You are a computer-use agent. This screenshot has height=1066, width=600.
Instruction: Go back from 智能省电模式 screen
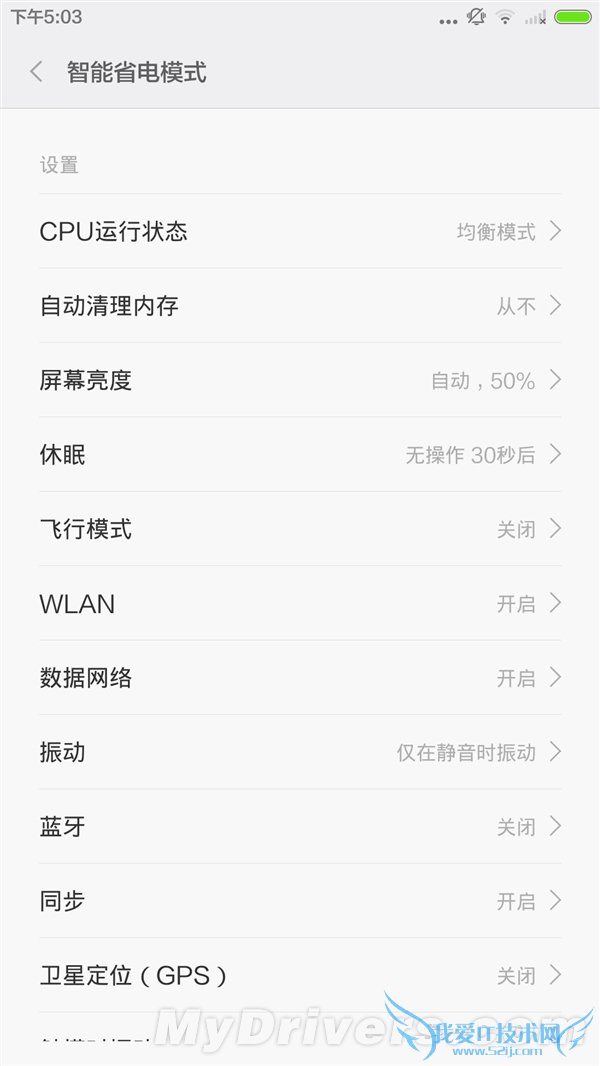pyautogui.click(x=37, y=72)
